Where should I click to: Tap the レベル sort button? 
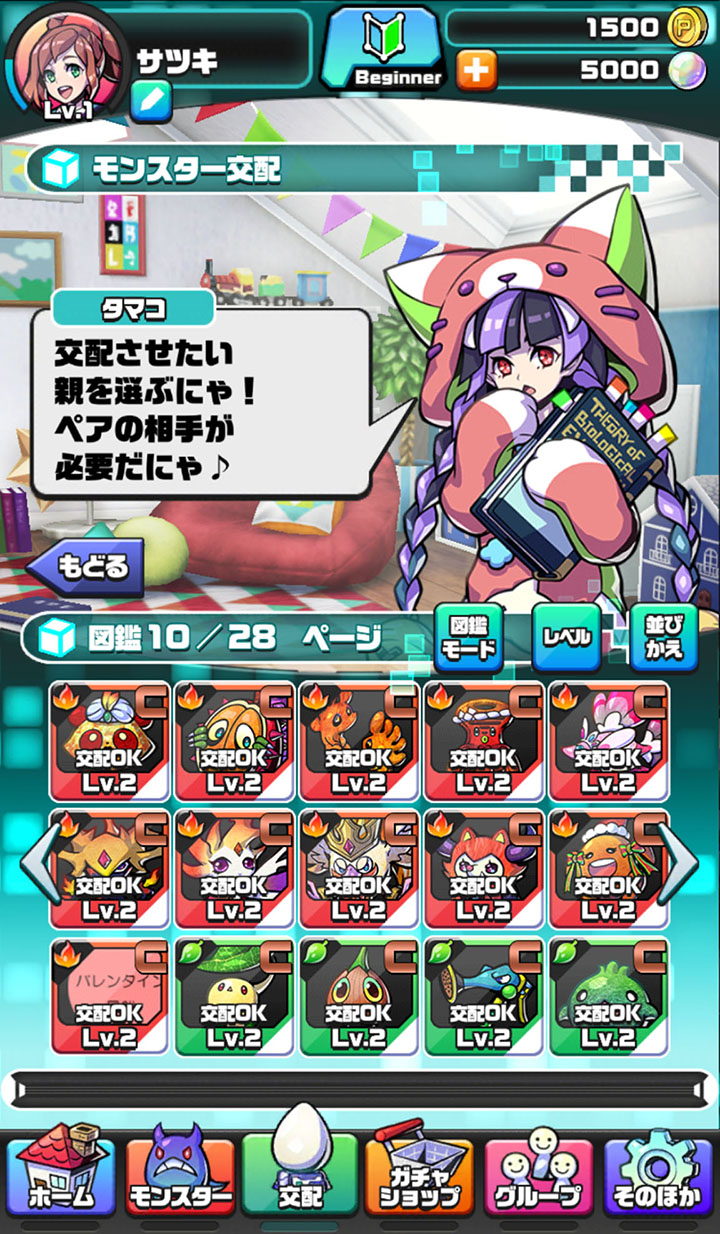coord(566,636)
